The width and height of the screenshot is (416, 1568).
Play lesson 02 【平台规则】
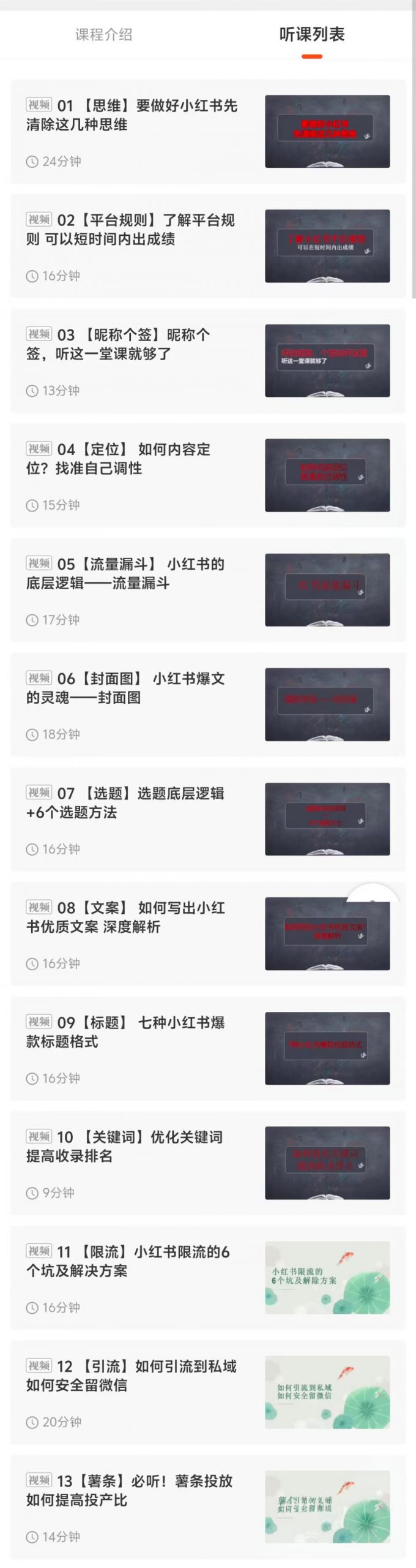[x=132, y=230]
